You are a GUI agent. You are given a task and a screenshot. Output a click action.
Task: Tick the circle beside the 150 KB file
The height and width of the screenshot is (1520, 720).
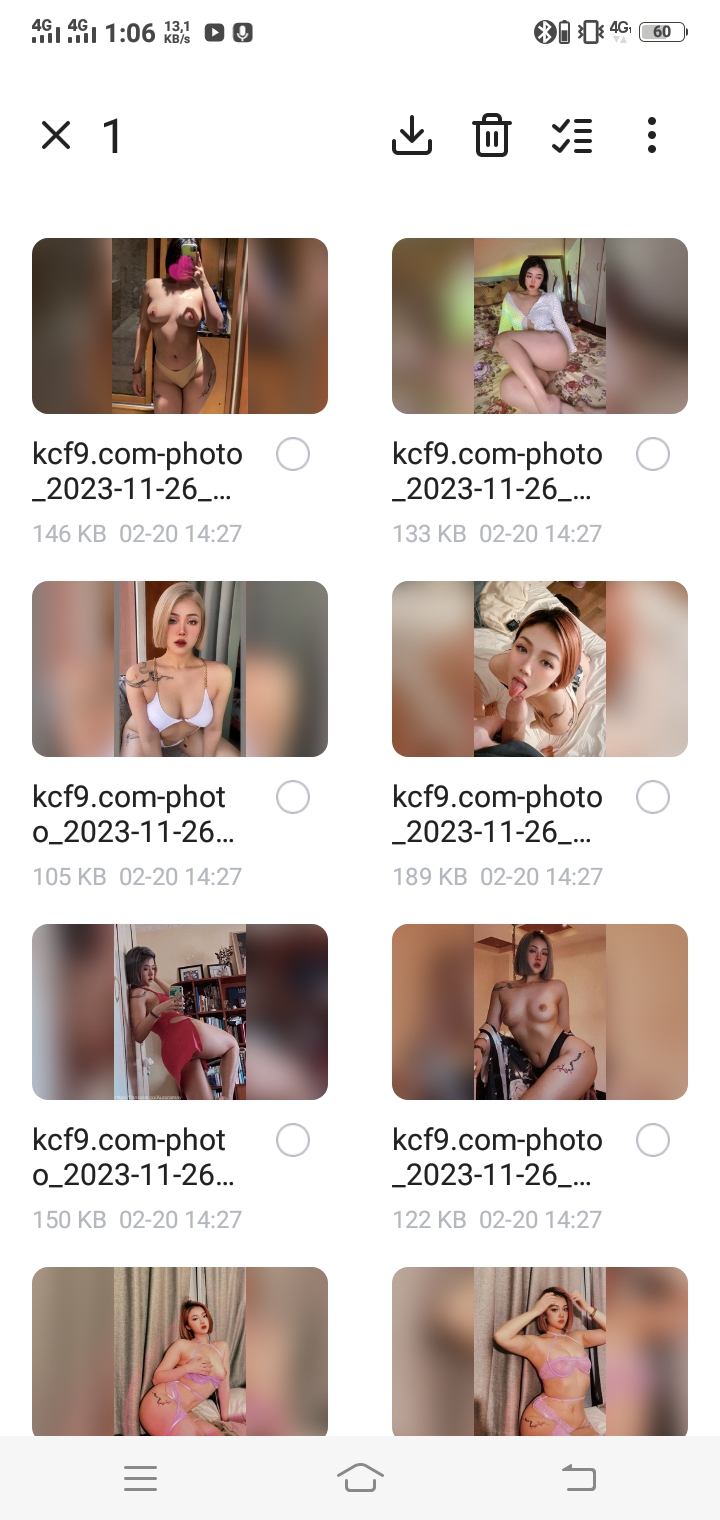click(293, 1141)
